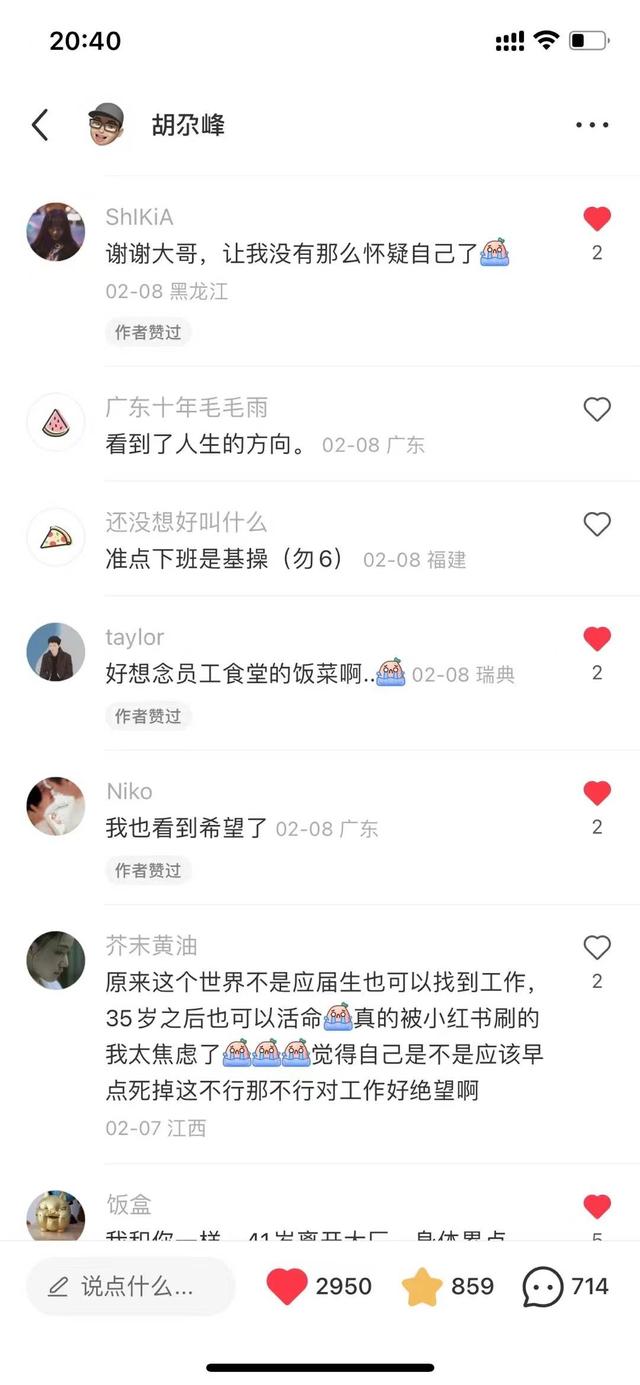640x1385 pixels.
Task: Like 广东十年毛毛雨's comment
Action: click(597, 409)
